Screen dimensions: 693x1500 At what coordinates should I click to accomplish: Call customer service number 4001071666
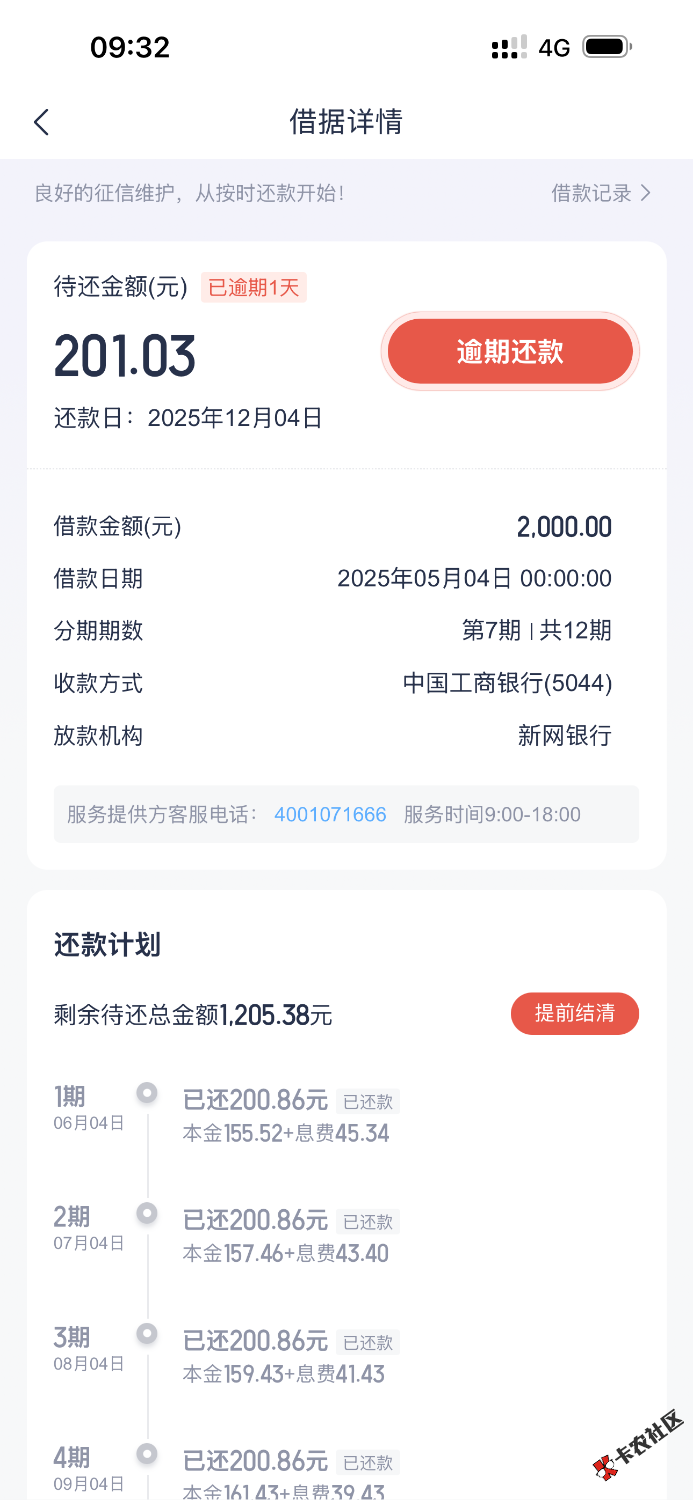(330, 814)
